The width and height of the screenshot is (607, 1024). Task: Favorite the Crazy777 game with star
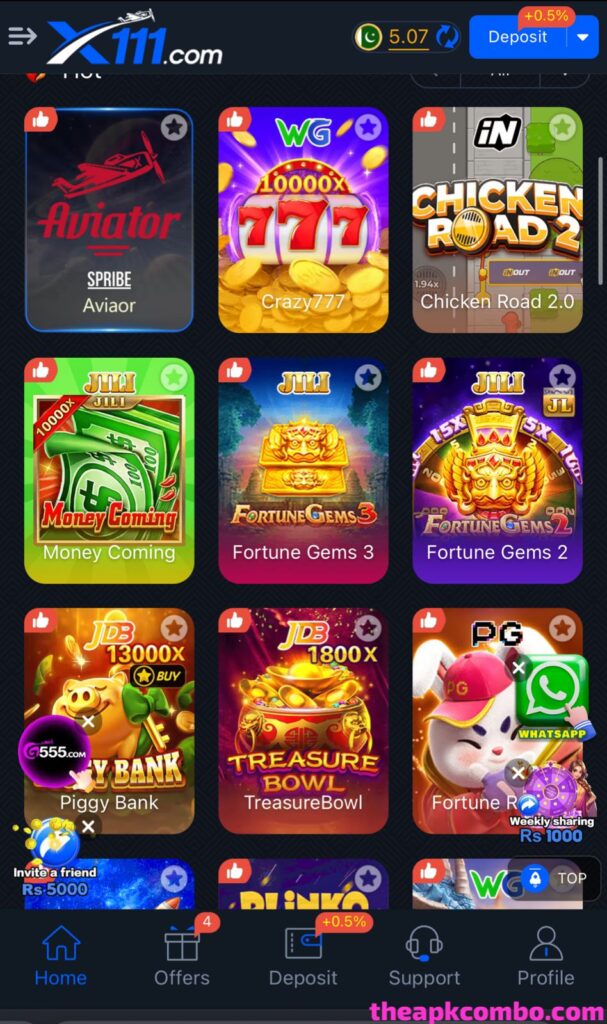click(x=368, y=127)
